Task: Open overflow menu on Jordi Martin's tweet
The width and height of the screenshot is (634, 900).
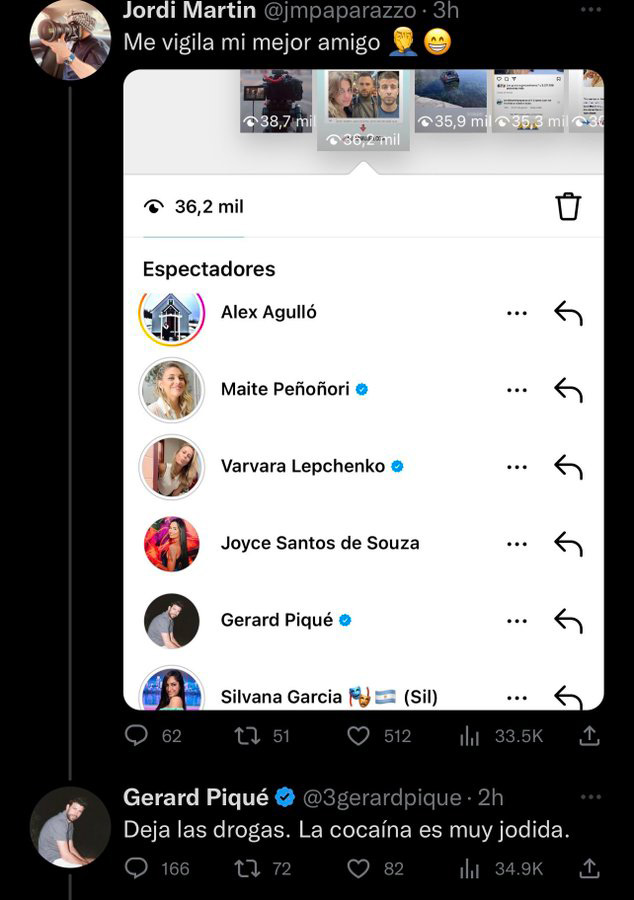Action: [x=591, y=10]
